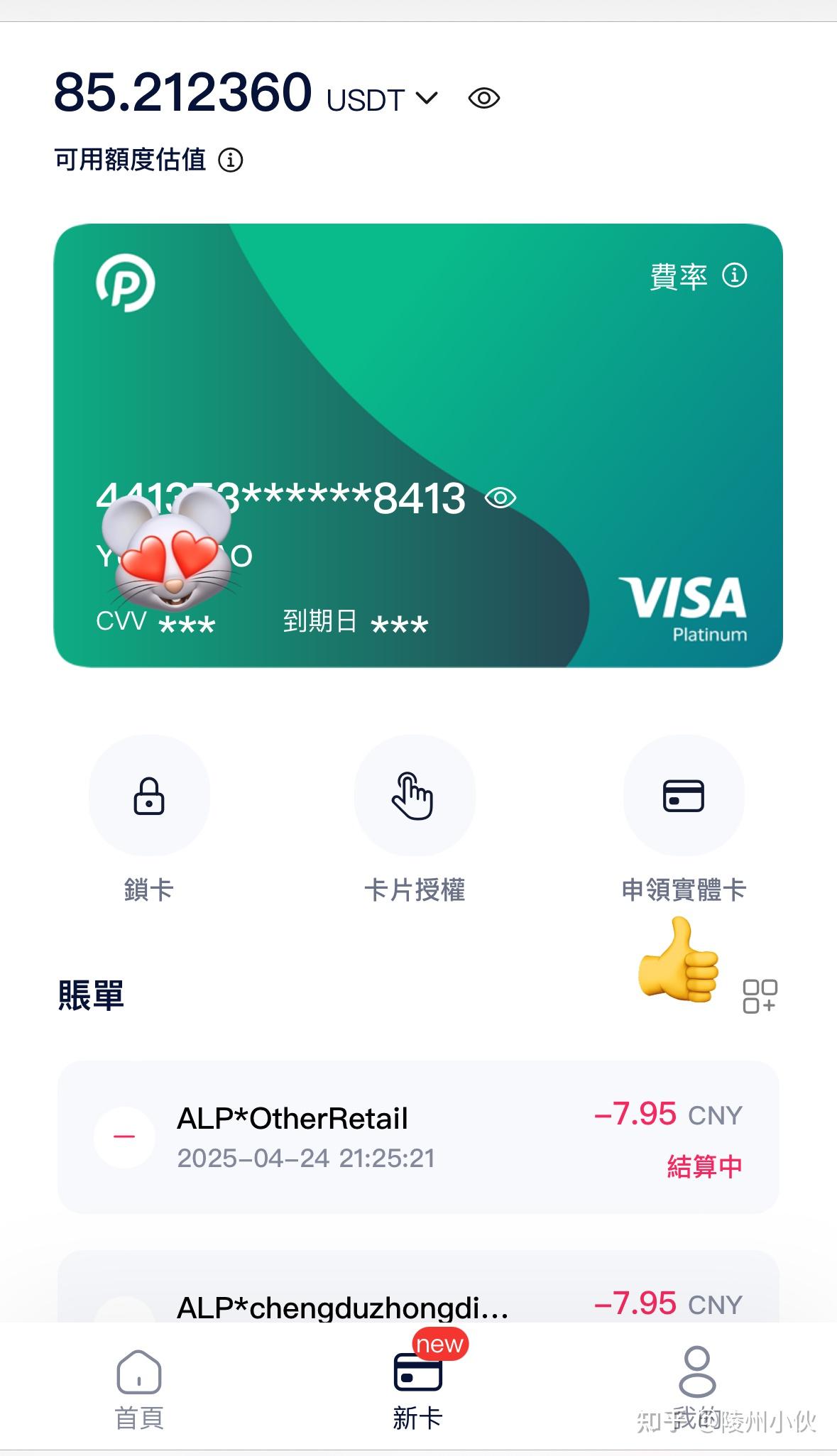The width and height of the screenshot is (837, 1456).
Task: Open the 到期日 expiry date field
Action: 401,626
